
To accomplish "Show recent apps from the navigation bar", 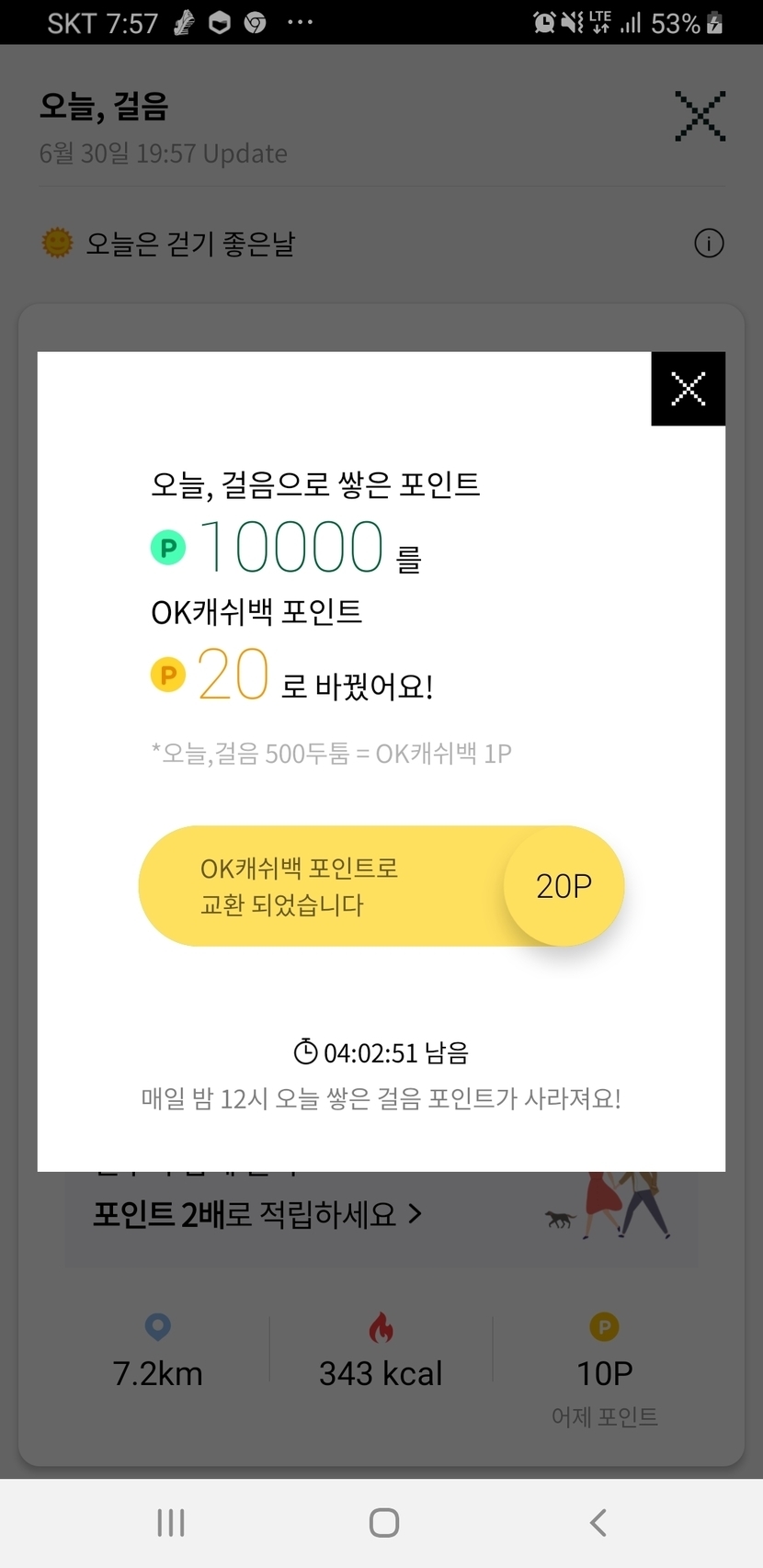I will point(171,1522).
